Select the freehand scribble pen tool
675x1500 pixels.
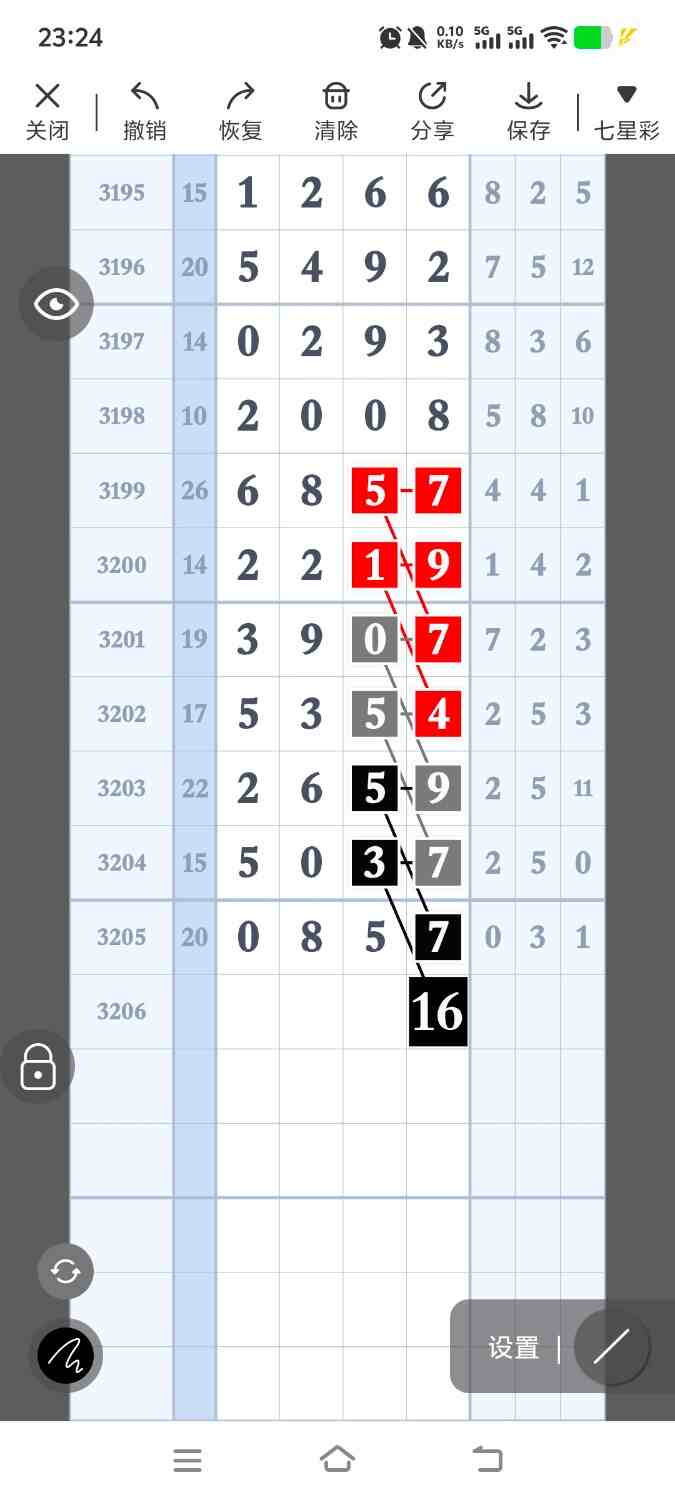[x=66, y=1355]
